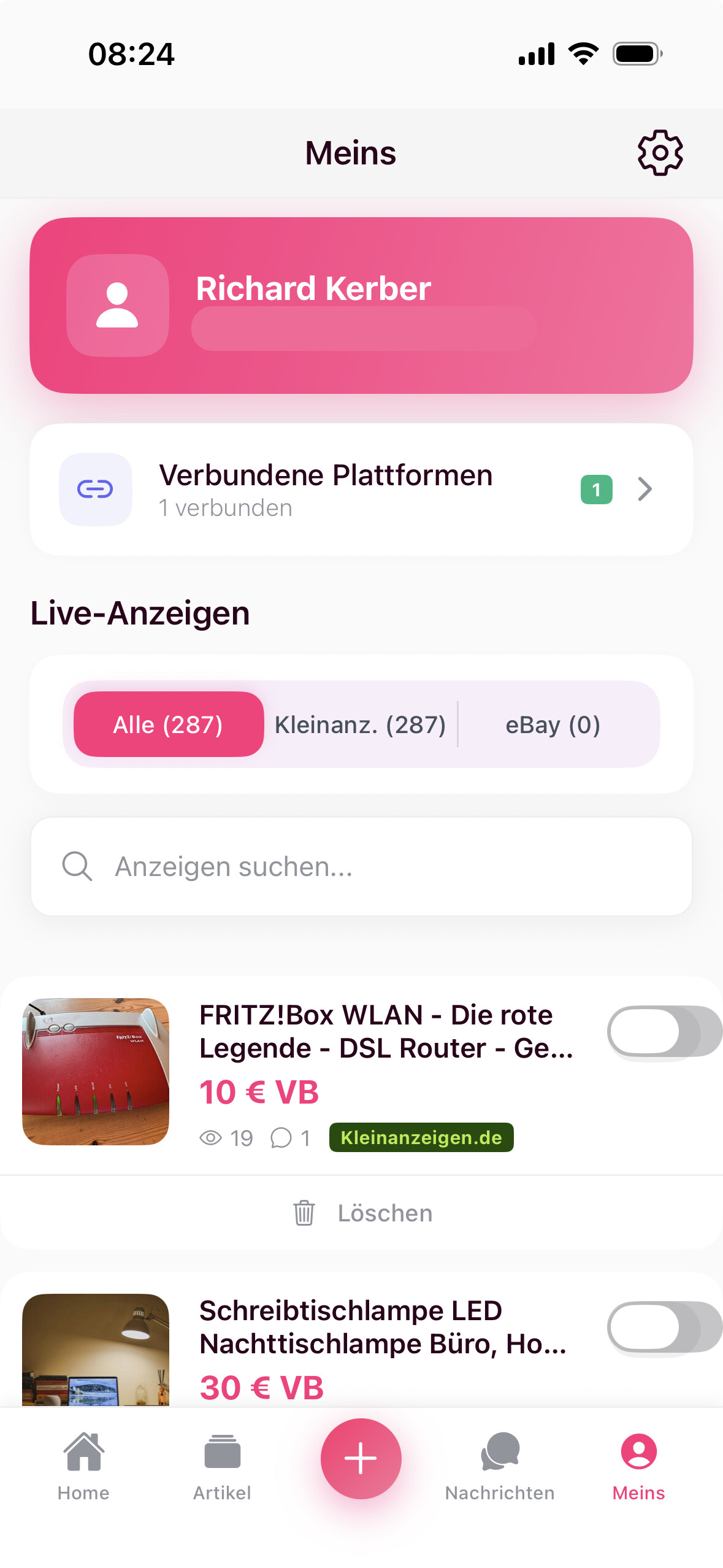Create a new listing with the plus button
This screenshot has width=723, height=1568.
[x=361, y=1458]
